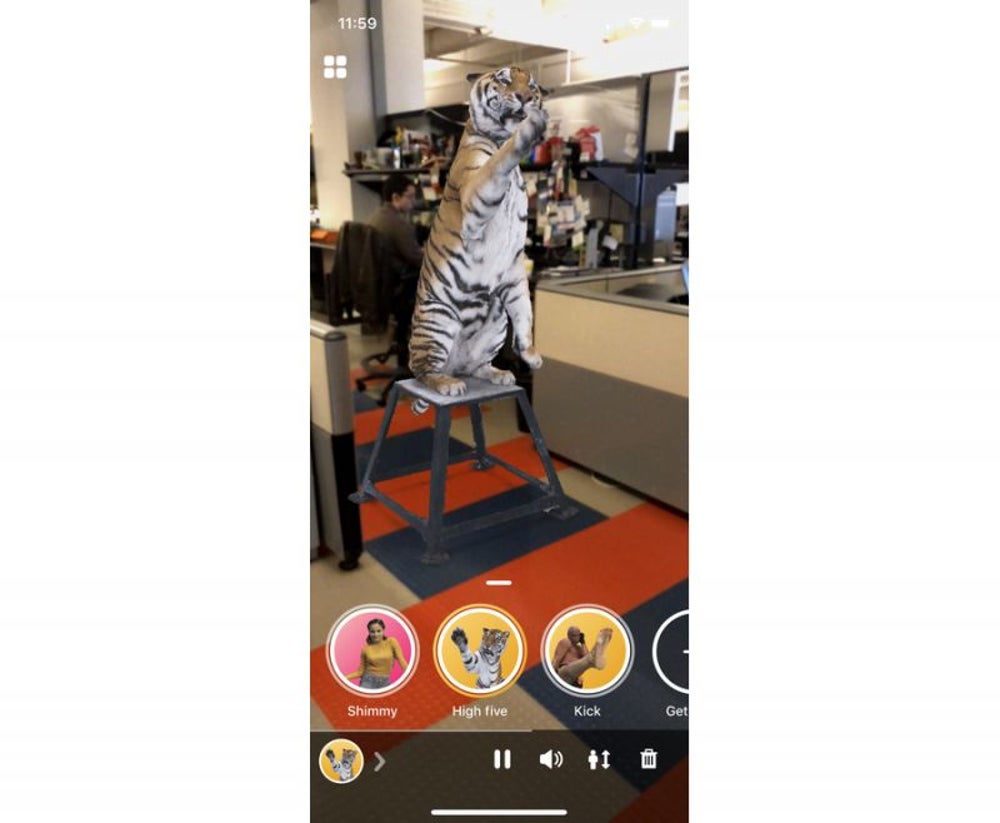Open the grid menu icon
This screenshot has width=1000, height=823.
pos(335,67)
